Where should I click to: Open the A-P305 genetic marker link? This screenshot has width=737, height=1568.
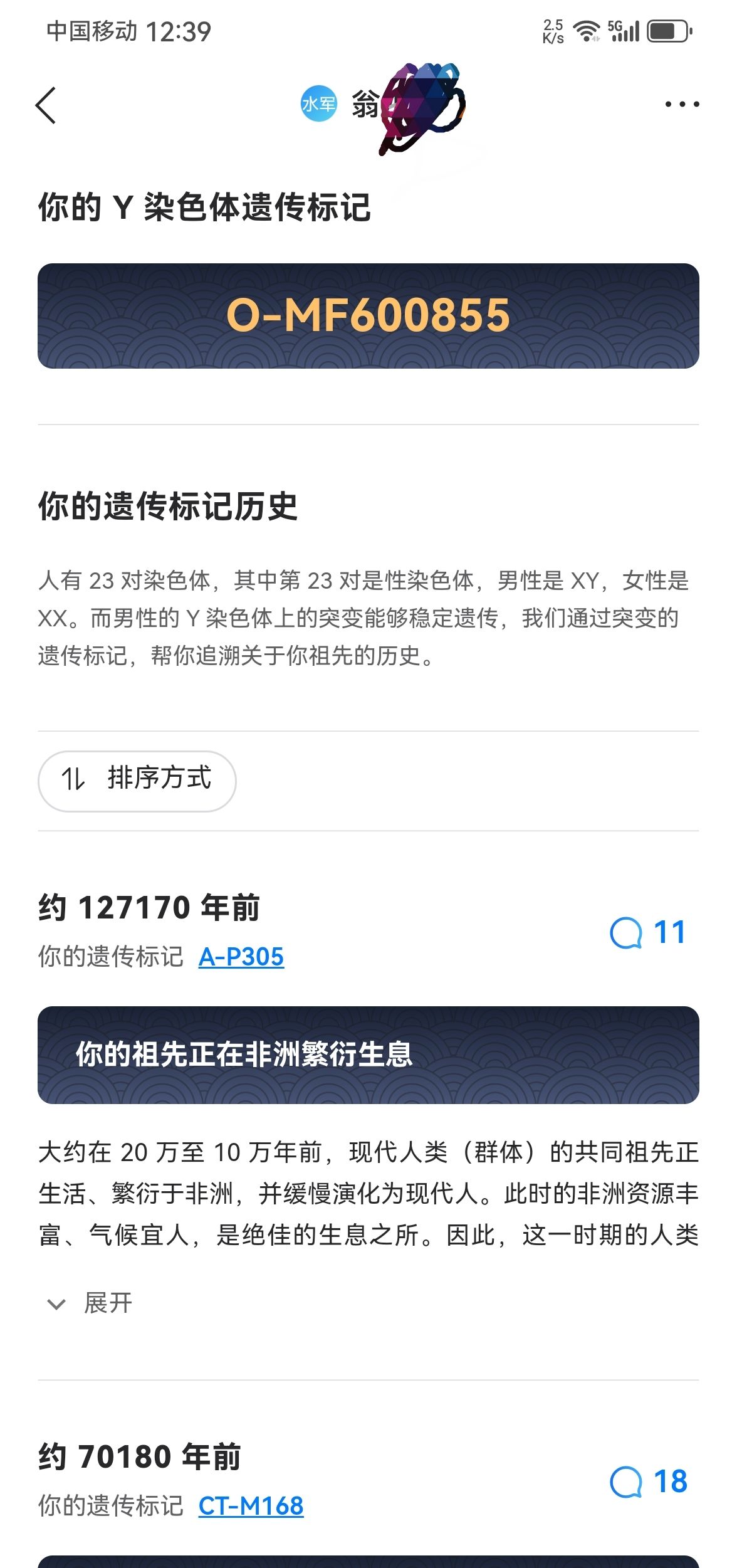click(x=241, y=957)
